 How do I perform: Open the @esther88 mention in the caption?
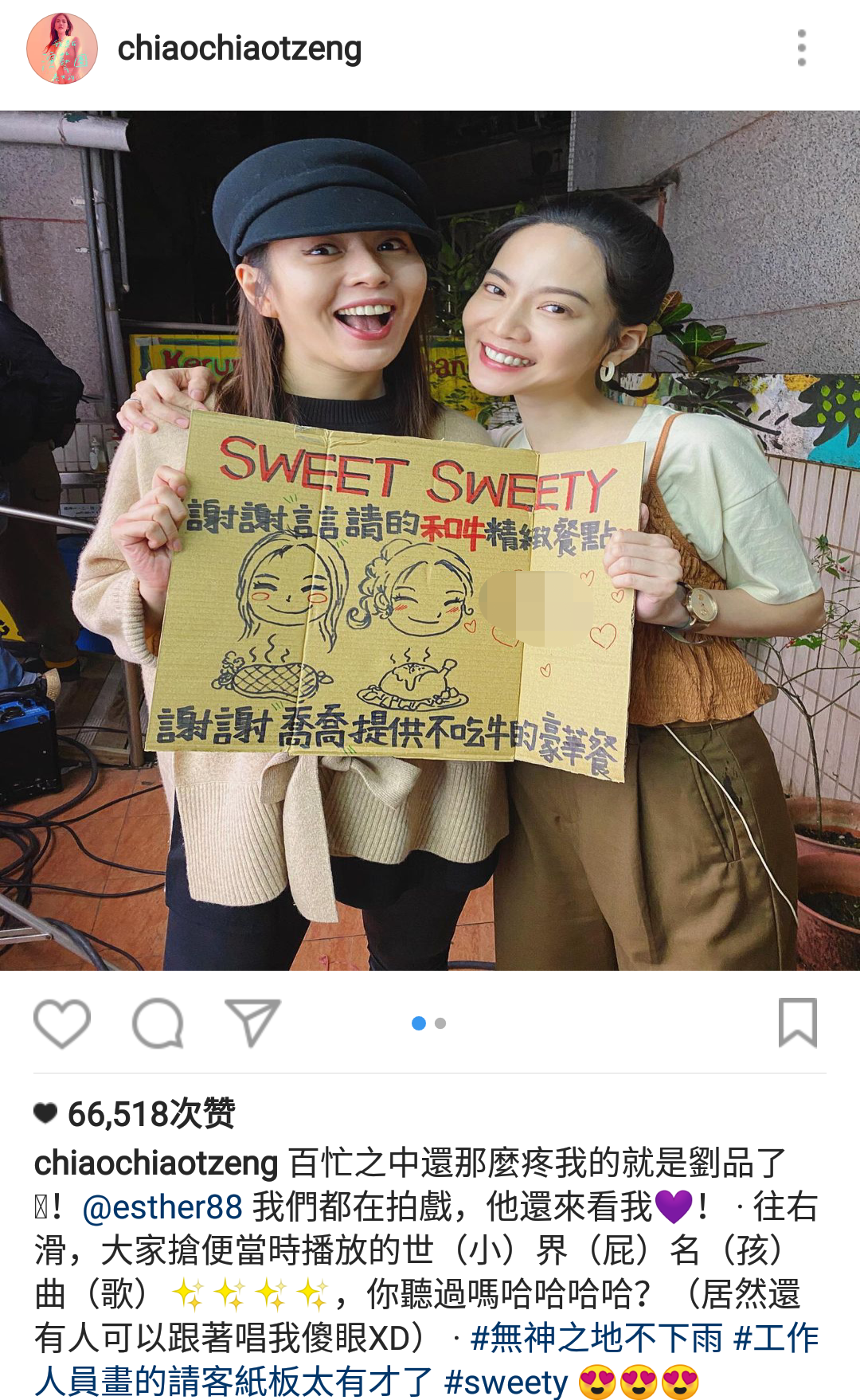[x=162, y=1207]
